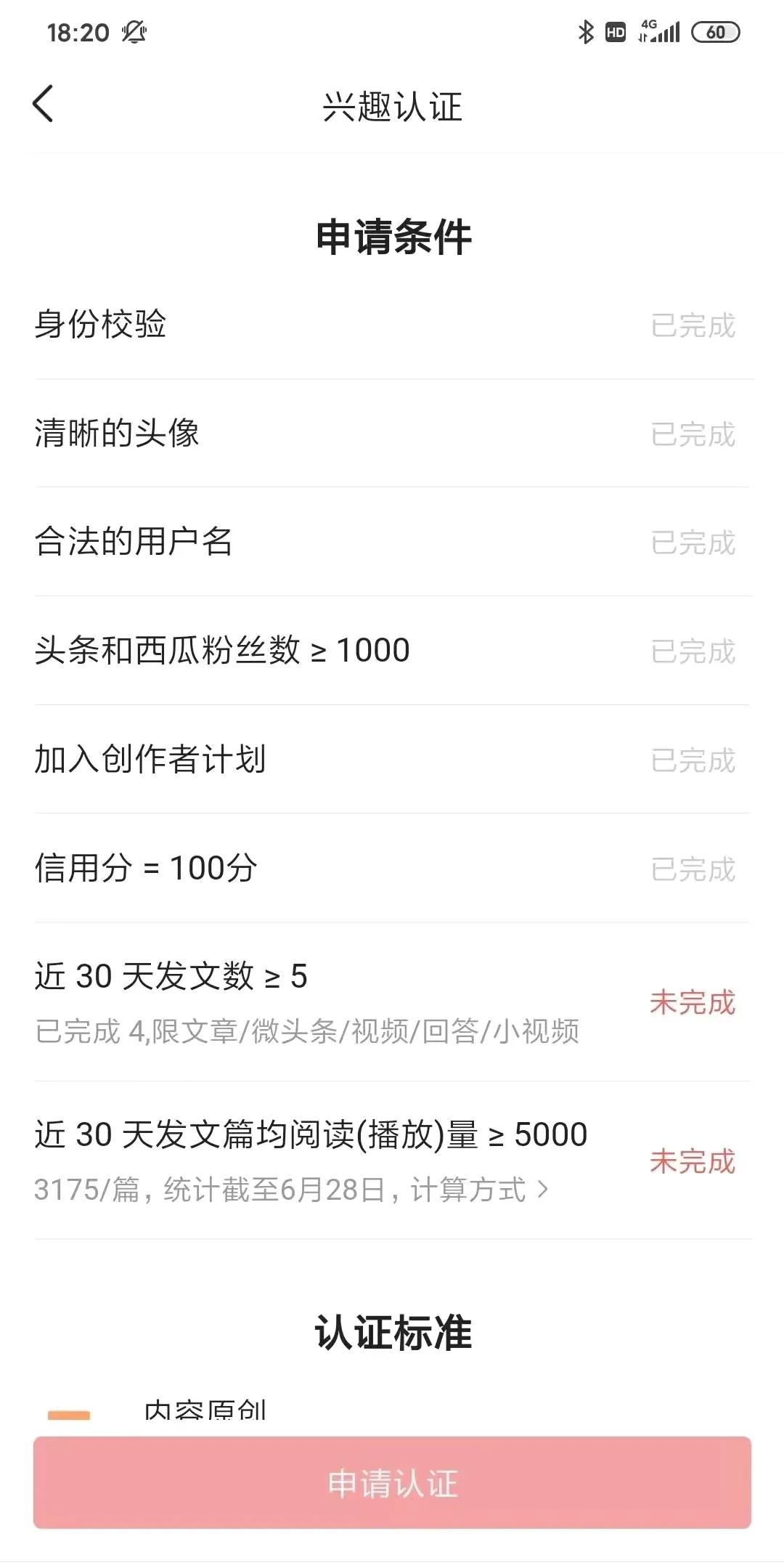Select the 合法的用户名 row
Image resolution: width=784 pixels, height=1568 pixels.
(x=392, y=543)
